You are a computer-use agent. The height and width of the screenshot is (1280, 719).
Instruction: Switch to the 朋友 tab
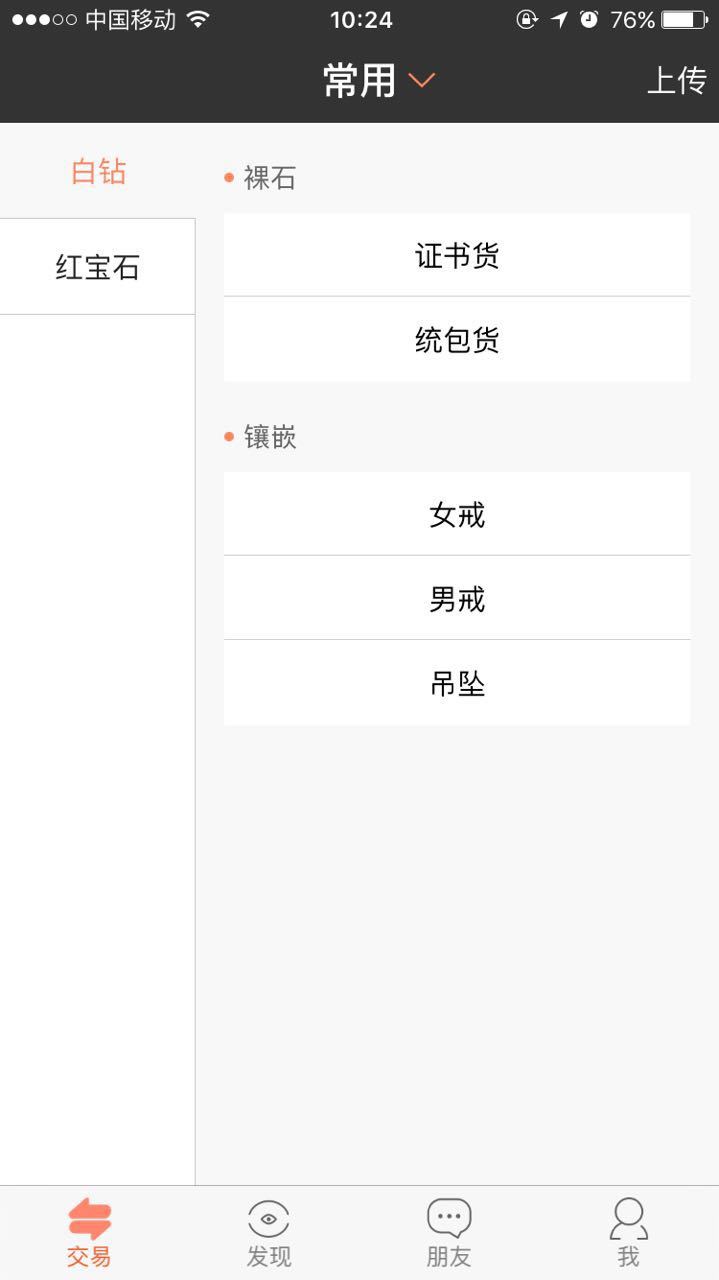click(x=449, y=1234)
